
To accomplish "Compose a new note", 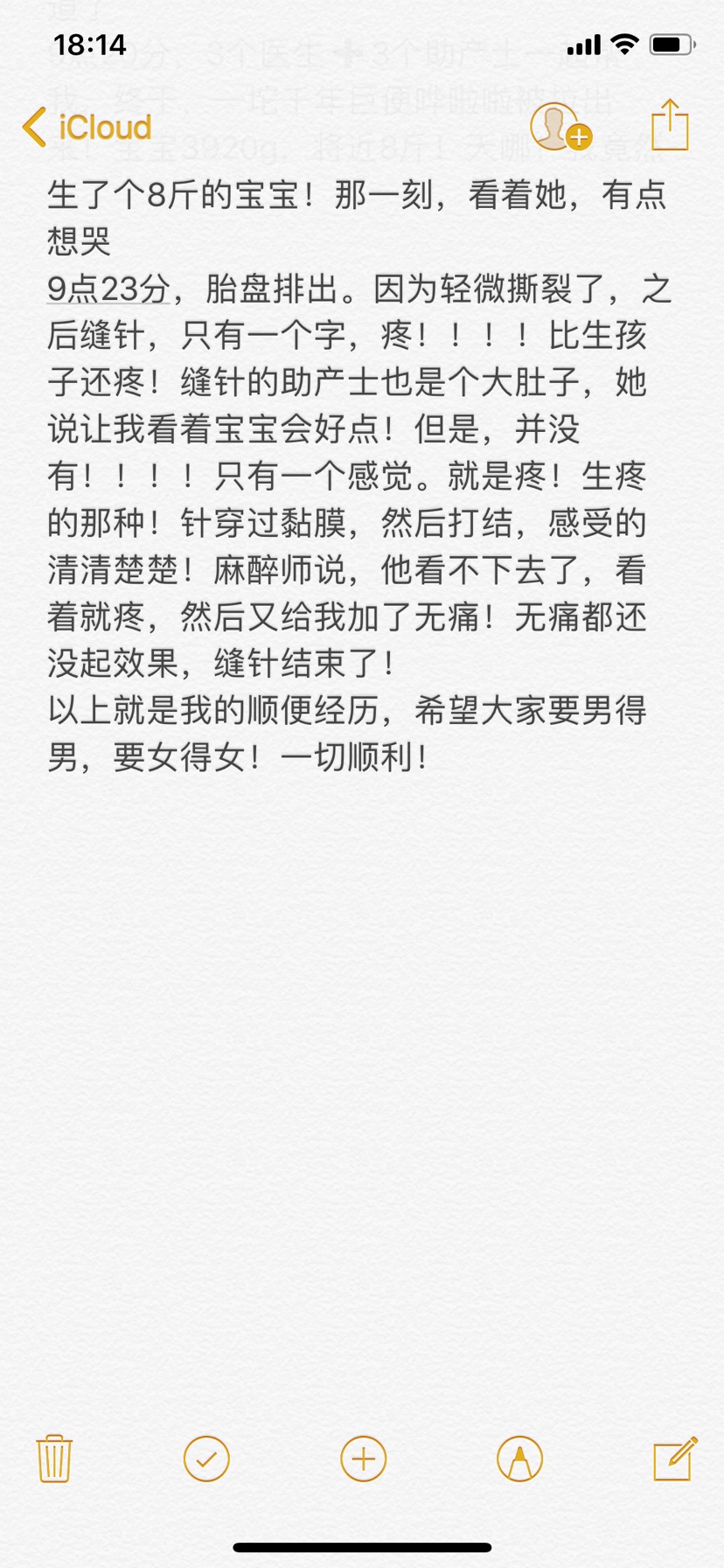I will (x=675, y=1458).
